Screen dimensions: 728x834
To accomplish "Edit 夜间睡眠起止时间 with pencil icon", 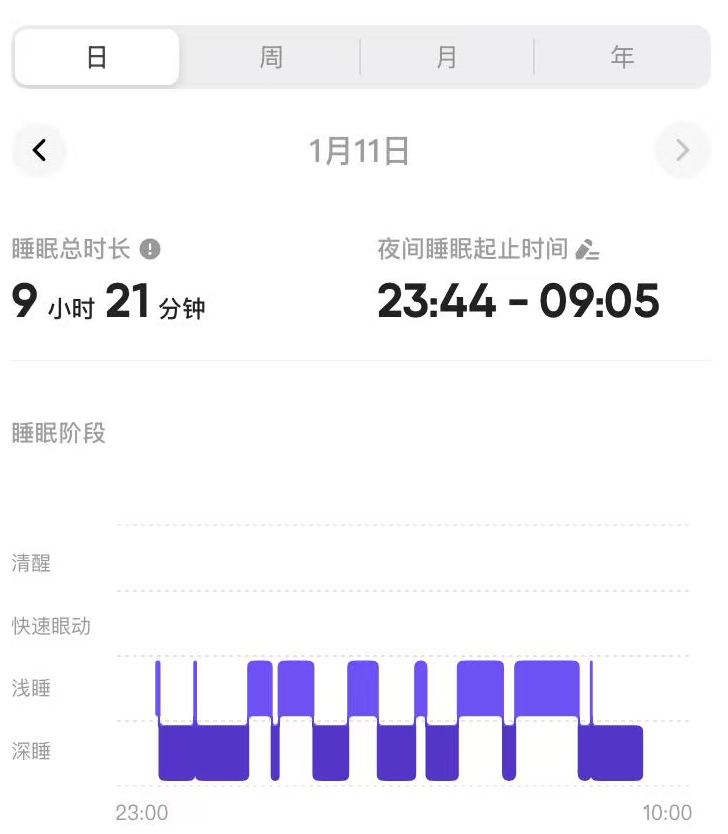I will (x=588, y=250).
